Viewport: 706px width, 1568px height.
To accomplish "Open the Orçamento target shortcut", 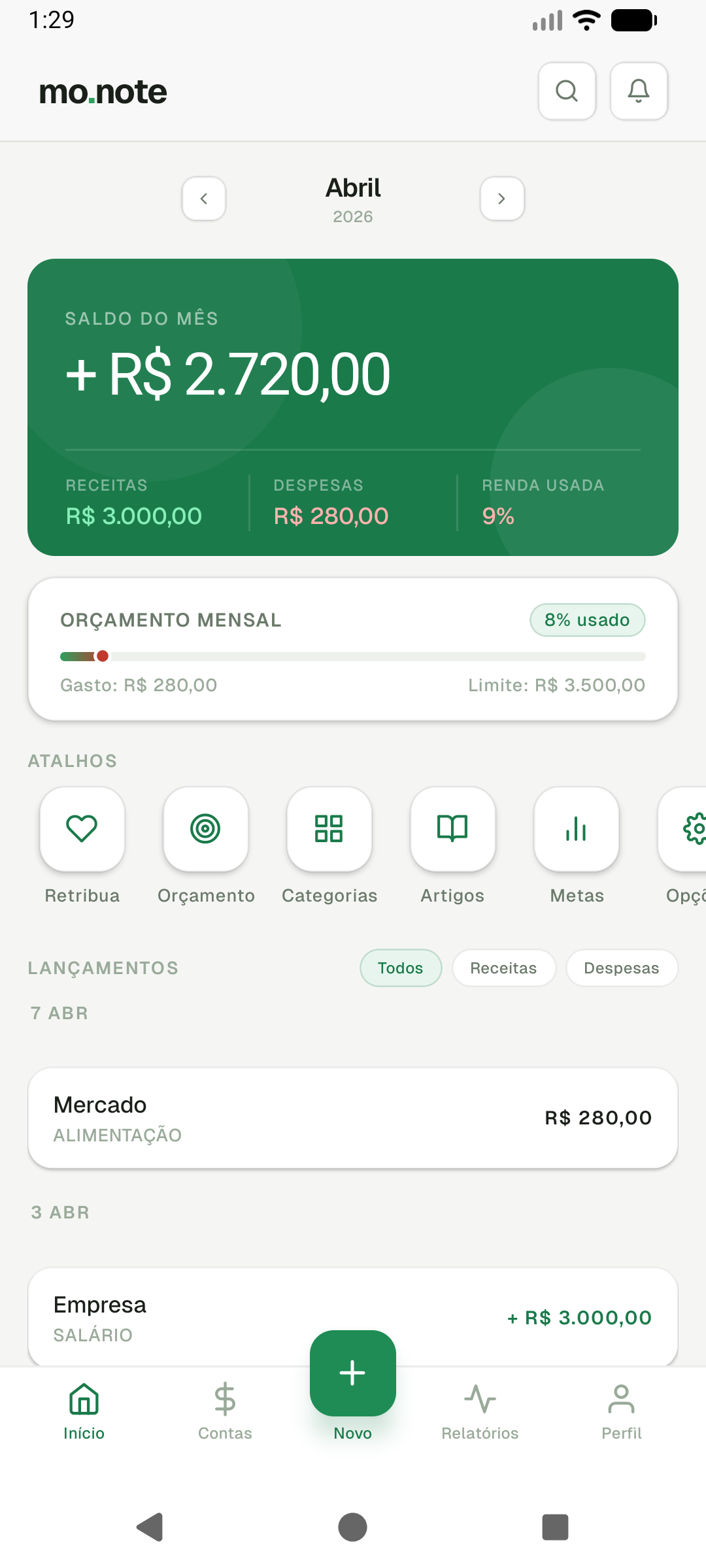I will tap(205, 829).
